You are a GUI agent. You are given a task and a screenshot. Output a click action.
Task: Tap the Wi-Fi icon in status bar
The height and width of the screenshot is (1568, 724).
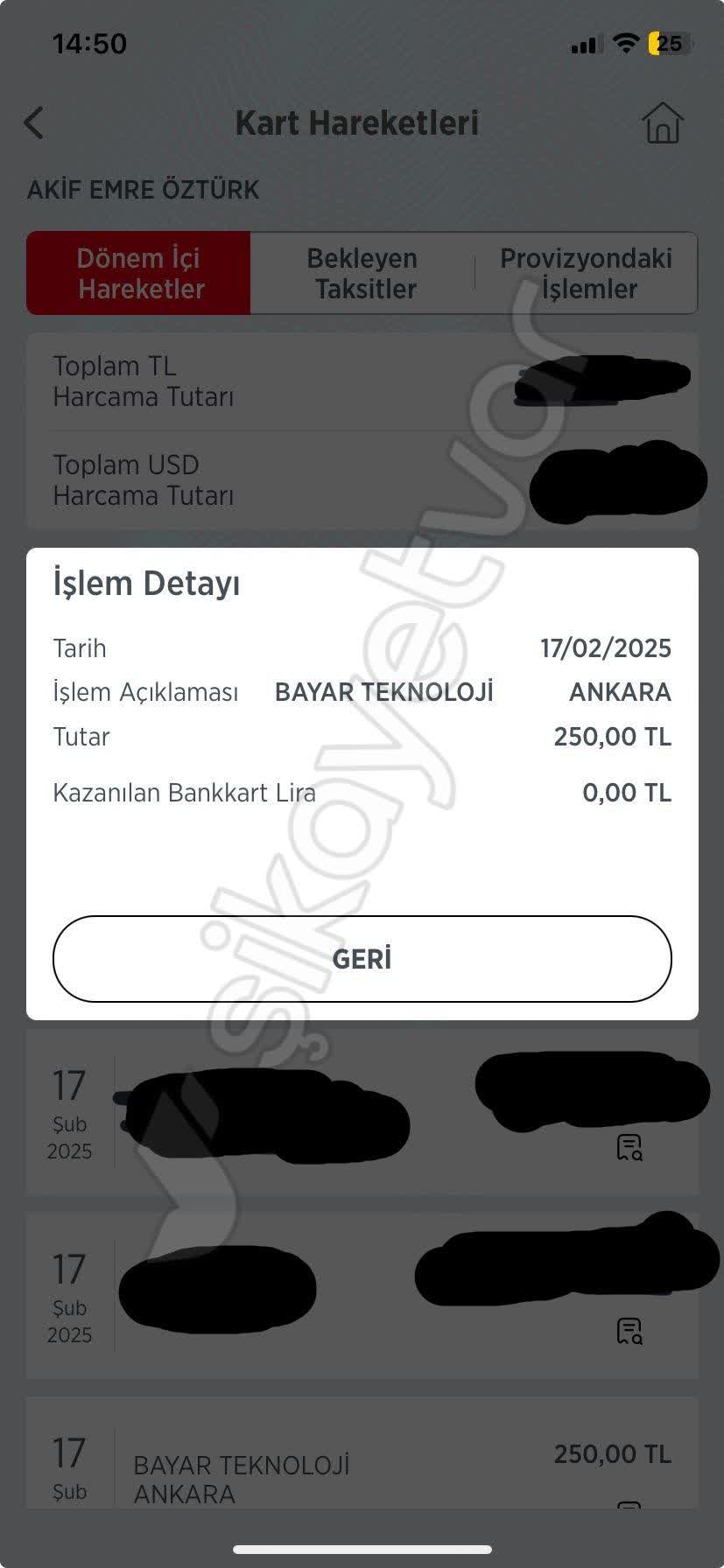(624, 43)
